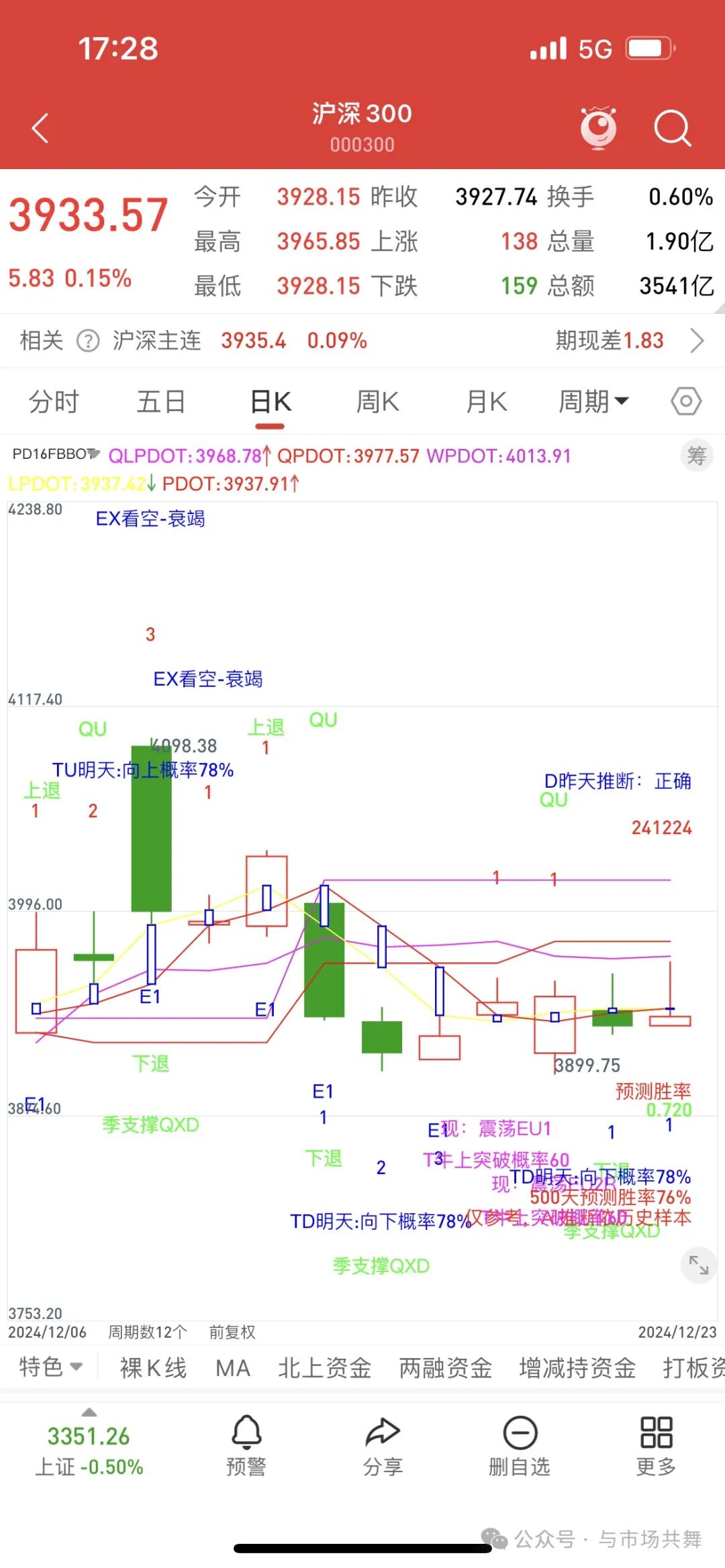Switch to the 月K chart tab

tap(486, 402)
